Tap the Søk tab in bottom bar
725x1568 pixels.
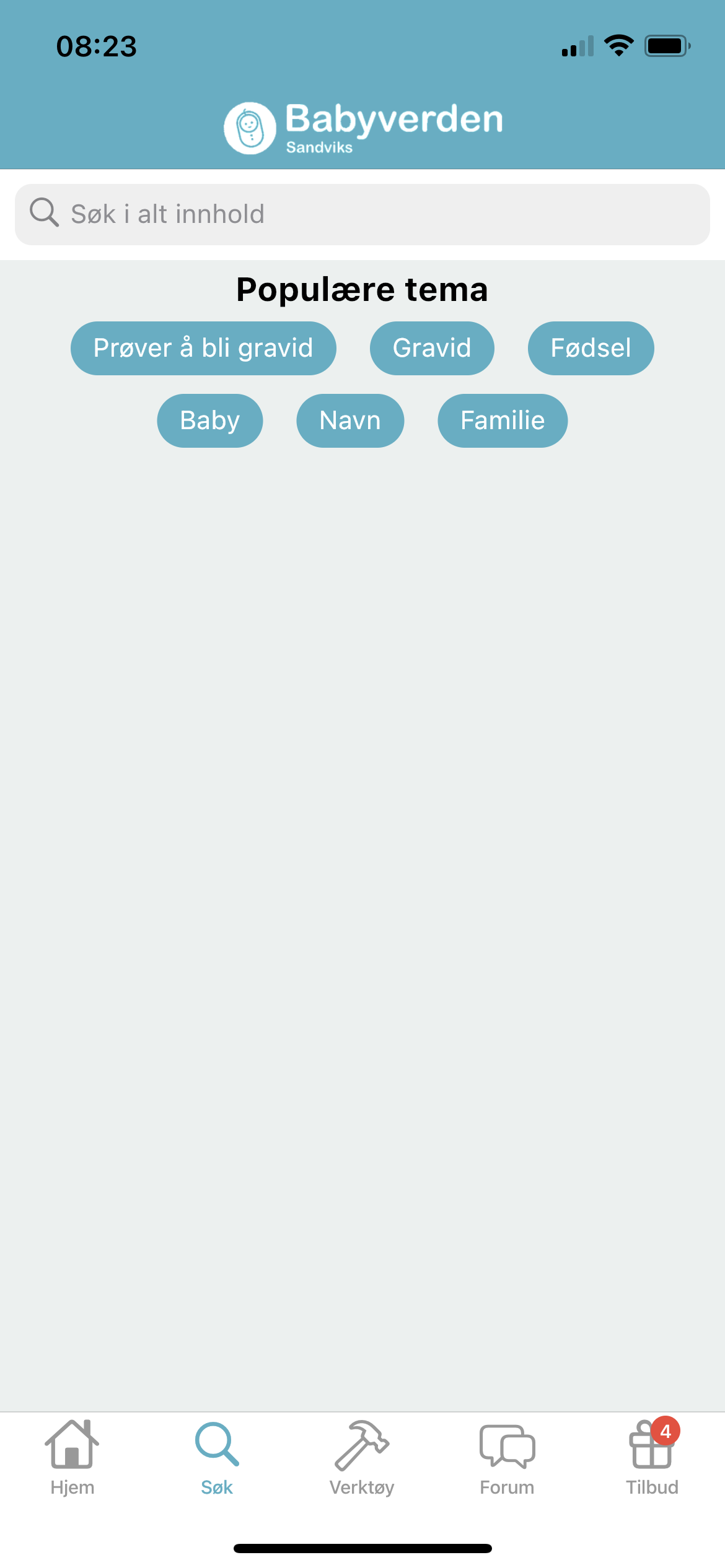pyautogui.click(x=217, y=1459)
